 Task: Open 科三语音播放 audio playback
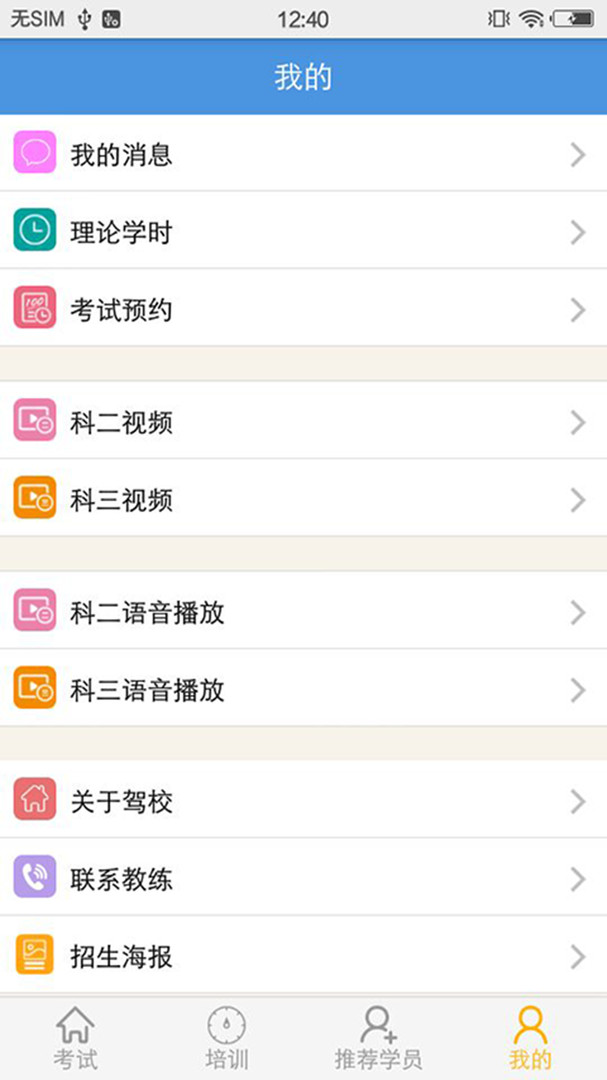(303, 689)
